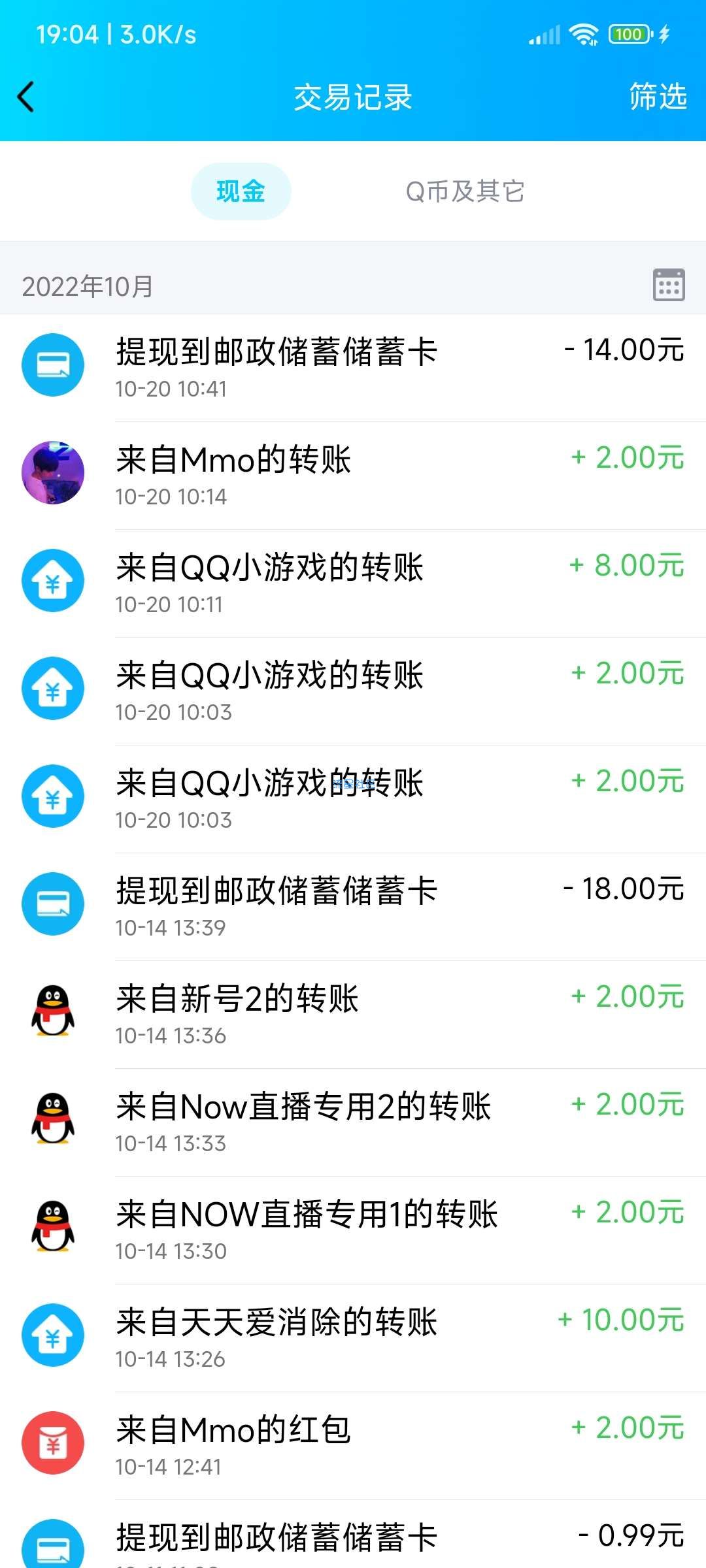View the transfer from NOW直播专用1

(x=353, y=1230)
